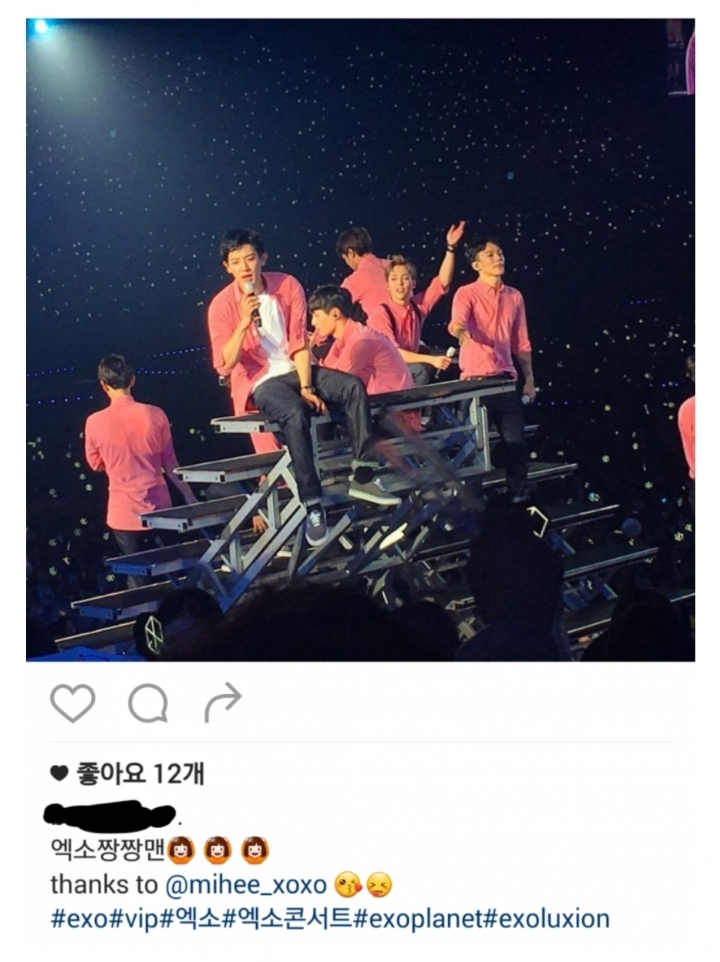Browse the #vip hashtag

(132, 919)
